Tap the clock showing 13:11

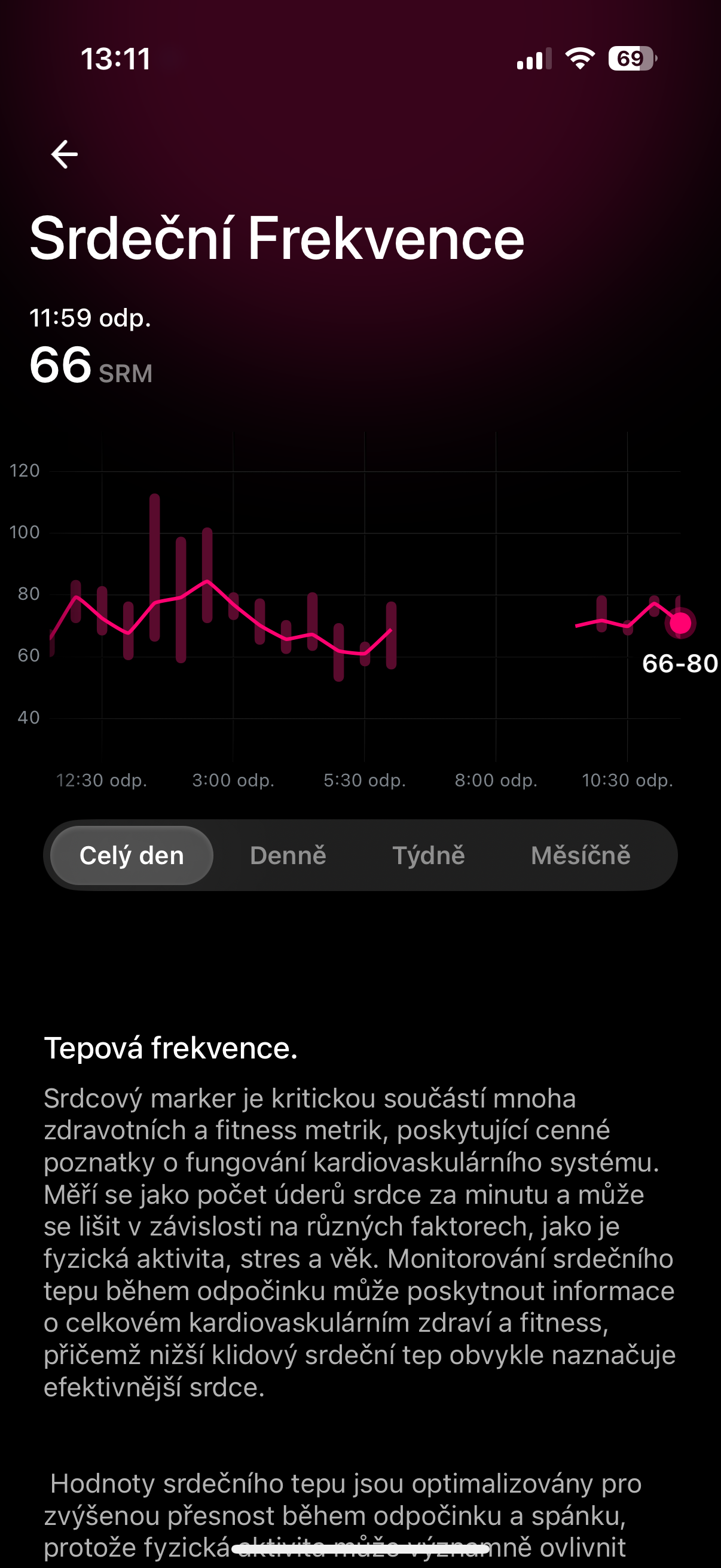[x=115, y=59]
